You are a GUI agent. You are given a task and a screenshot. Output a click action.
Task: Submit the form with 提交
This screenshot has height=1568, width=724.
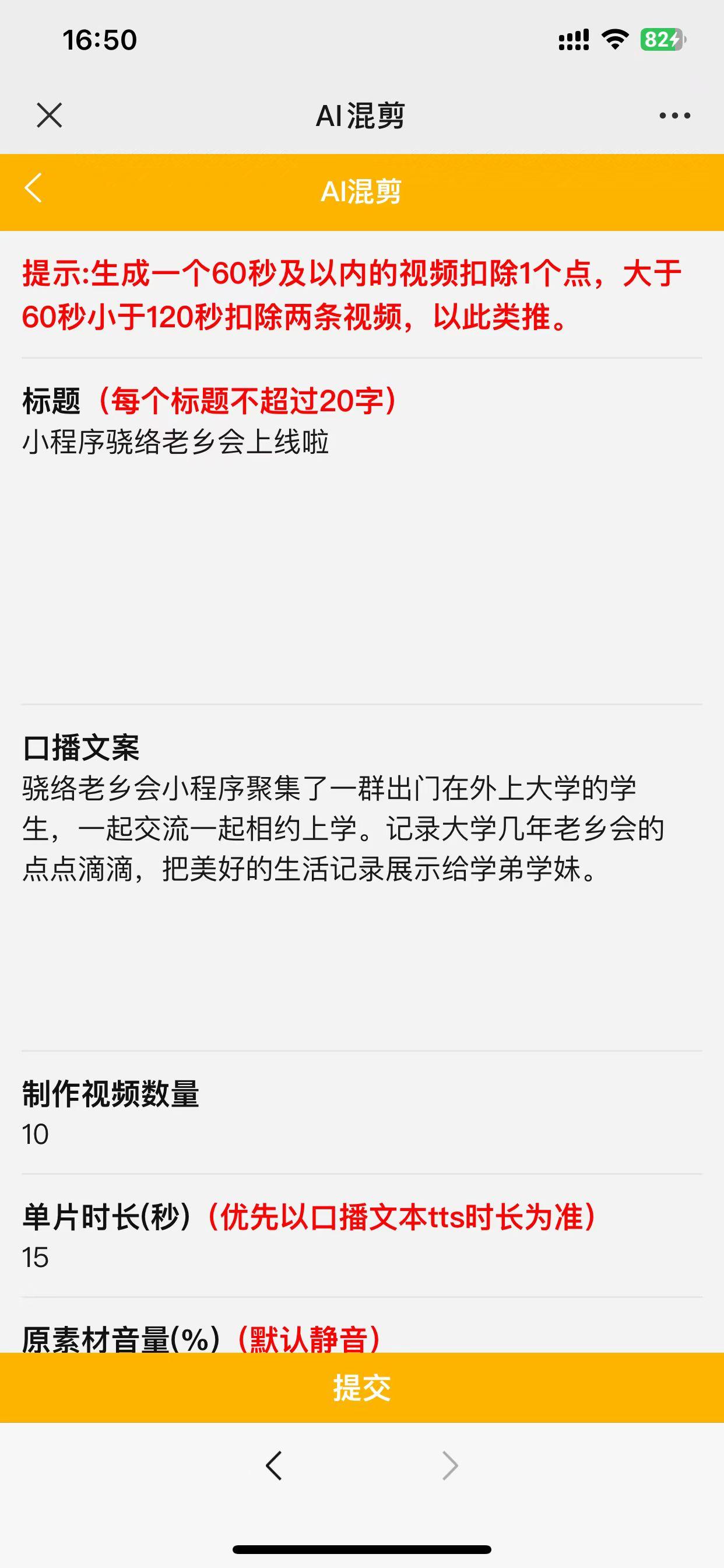361,1388
